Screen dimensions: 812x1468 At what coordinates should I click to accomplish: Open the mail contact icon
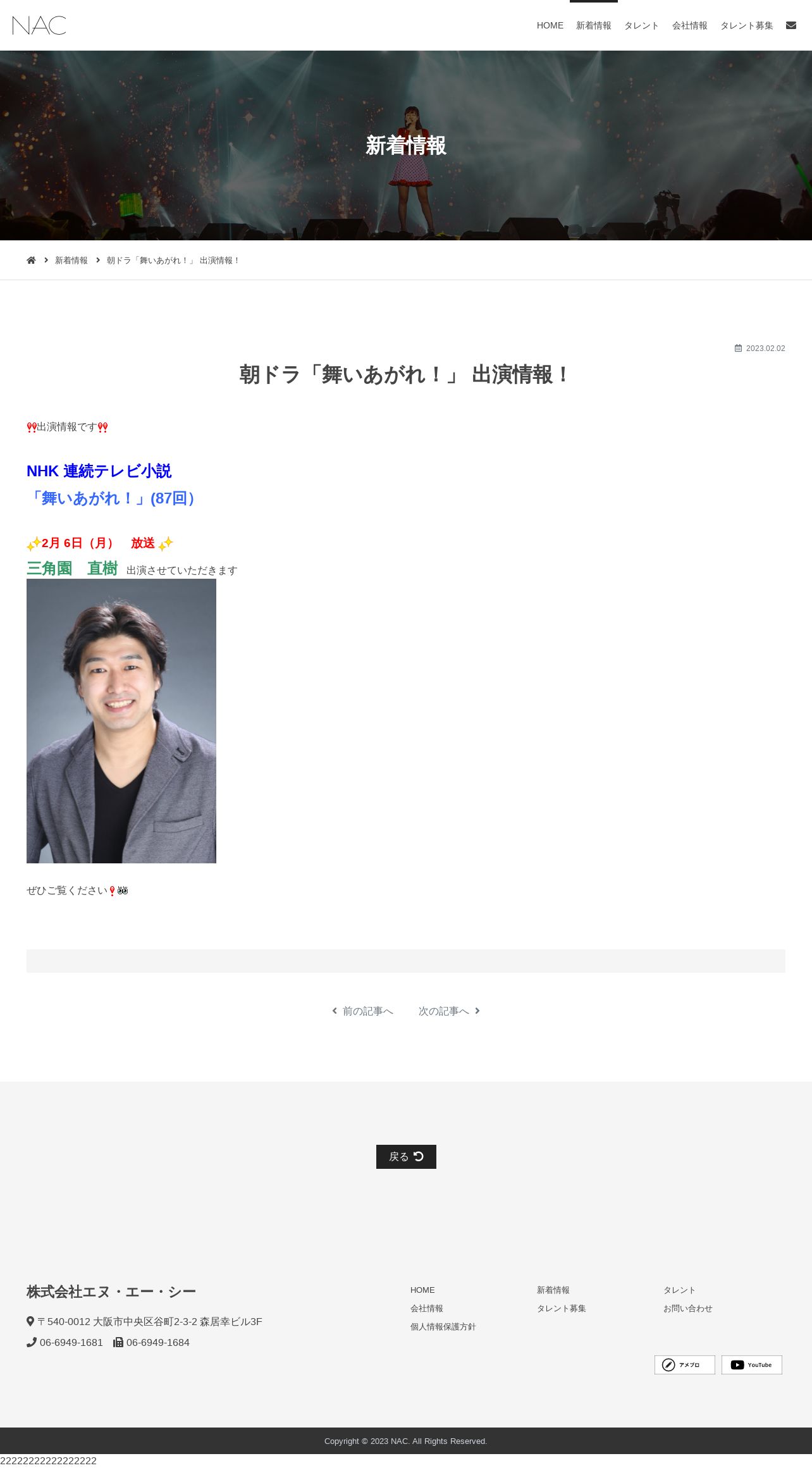(790, 25)
